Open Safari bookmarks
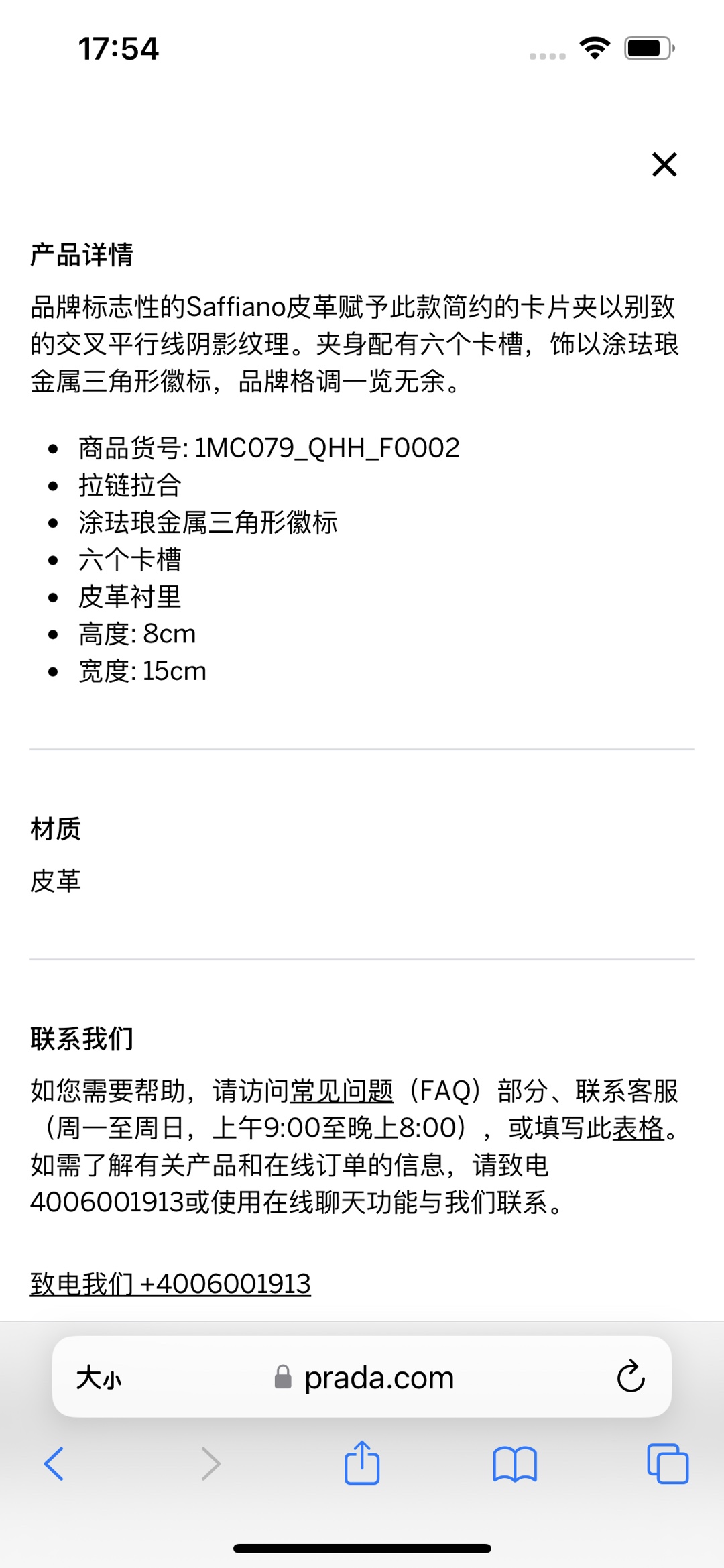The height and width of the screenshot is (1568, 724). [515, 1463]
